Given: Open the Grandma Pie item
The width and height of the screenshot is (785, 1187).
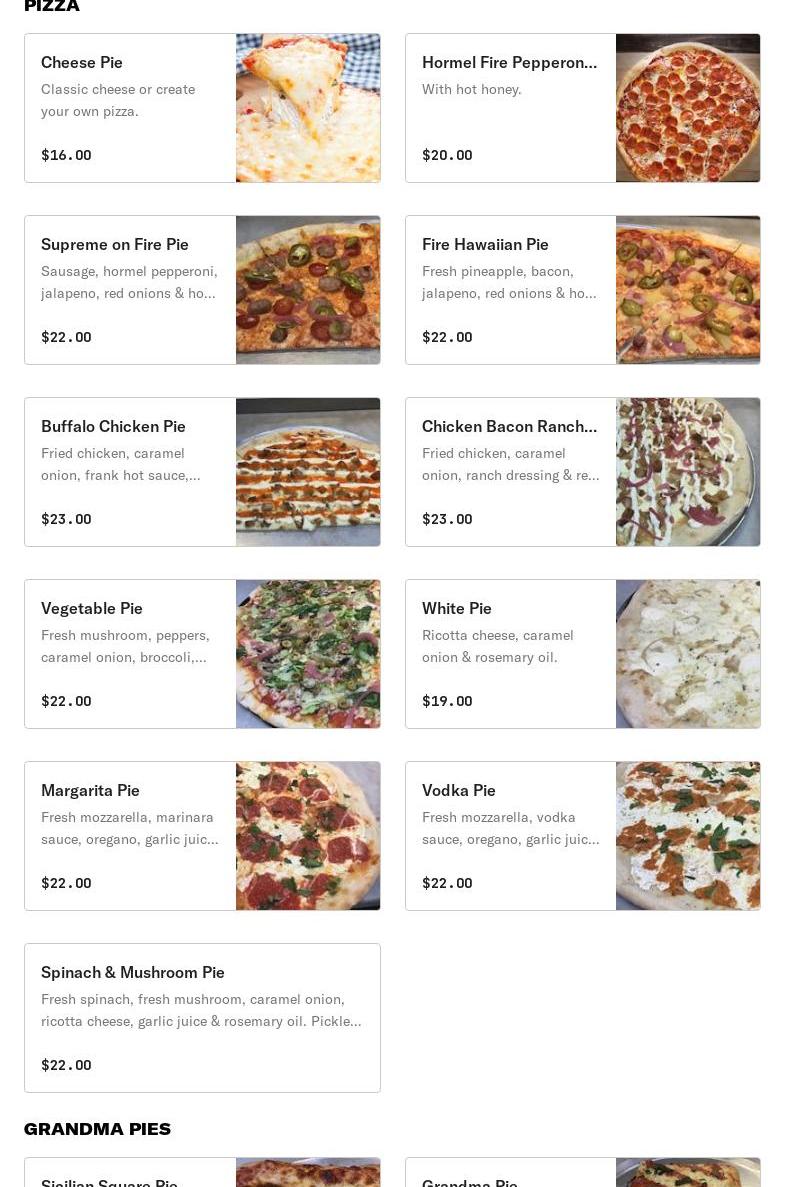Looking at the screenshot, I should (582, 1174).
